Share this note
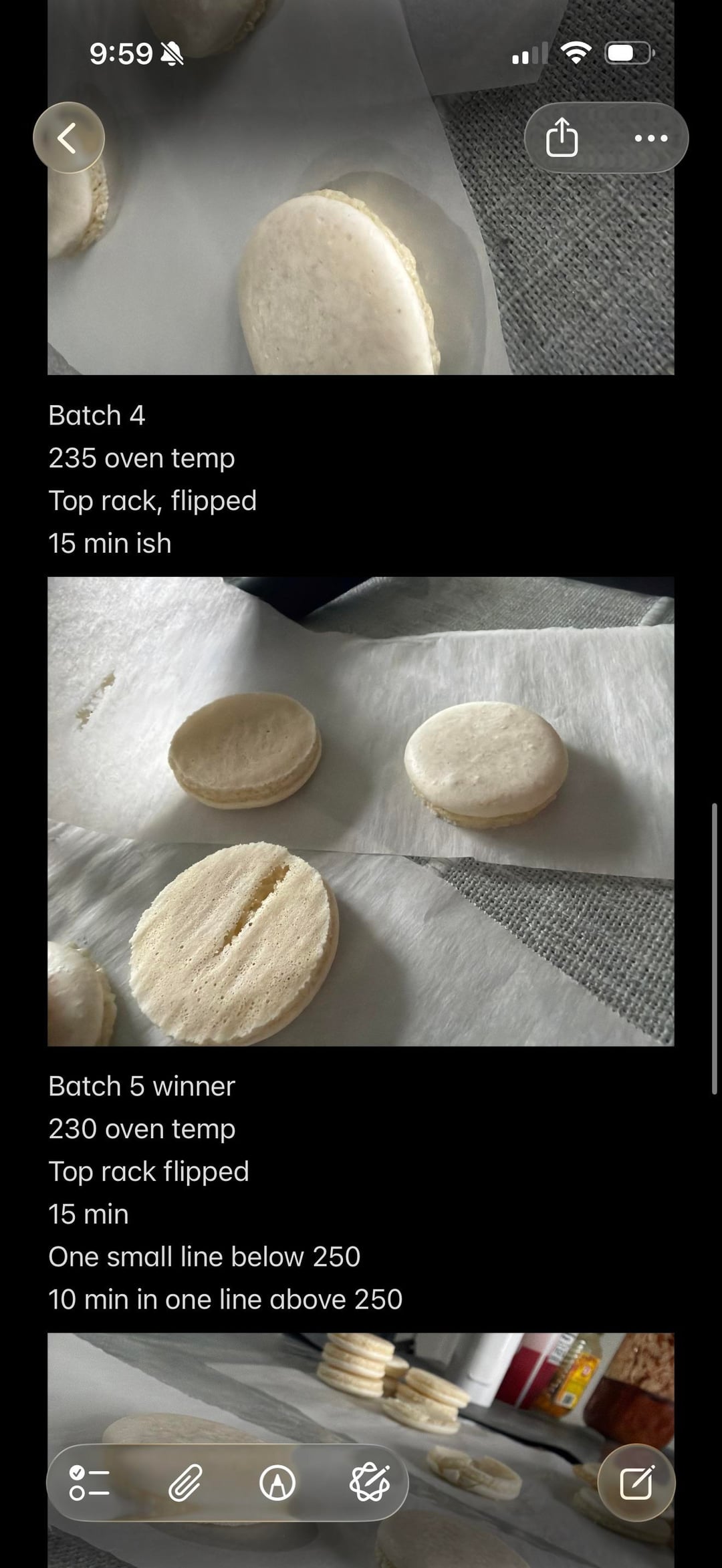The image size is (722, 1568). coord(562,138)
